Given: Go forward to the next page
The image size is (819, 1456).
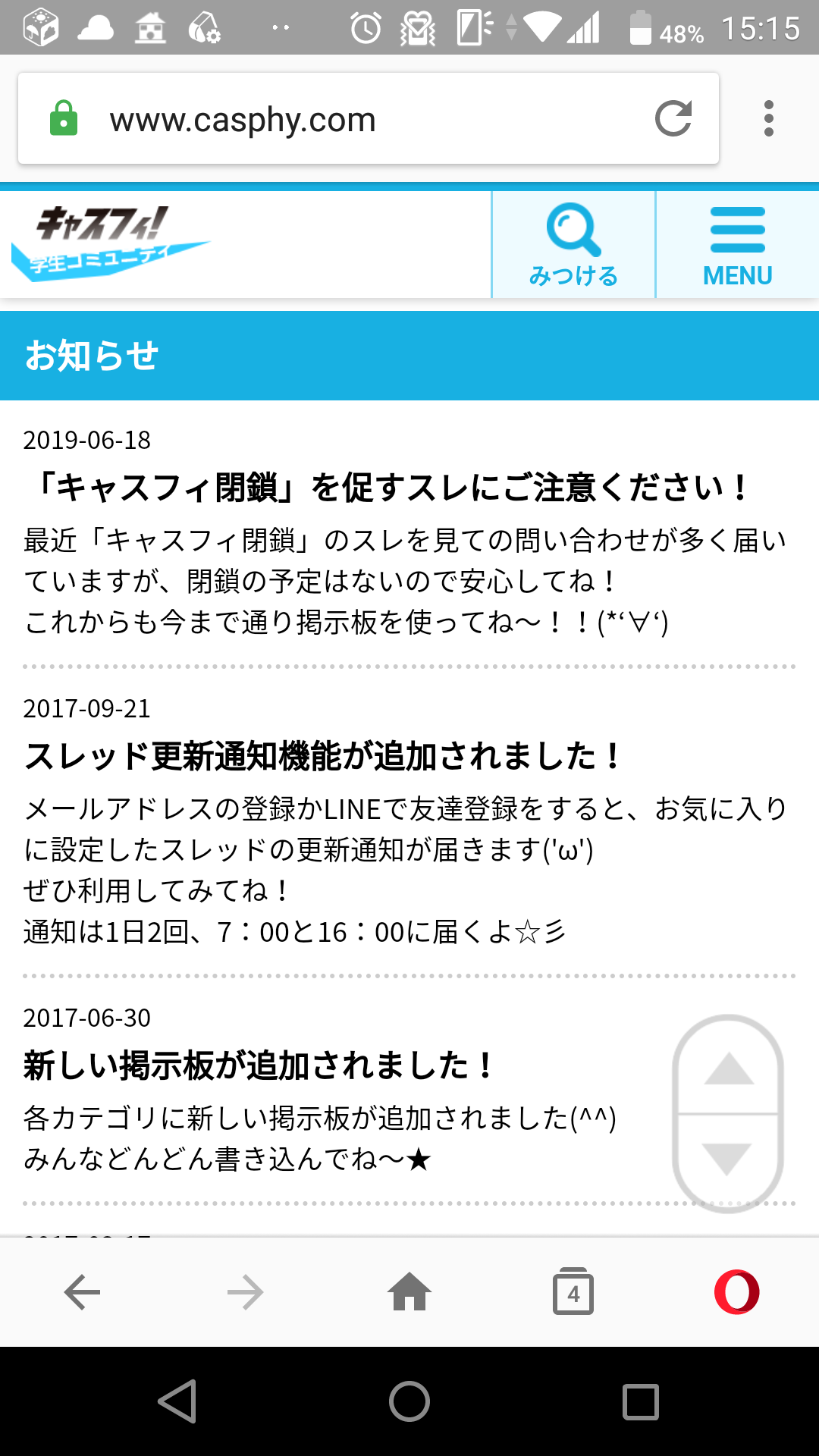Looking at the screenshot, I should point(246,1292).
